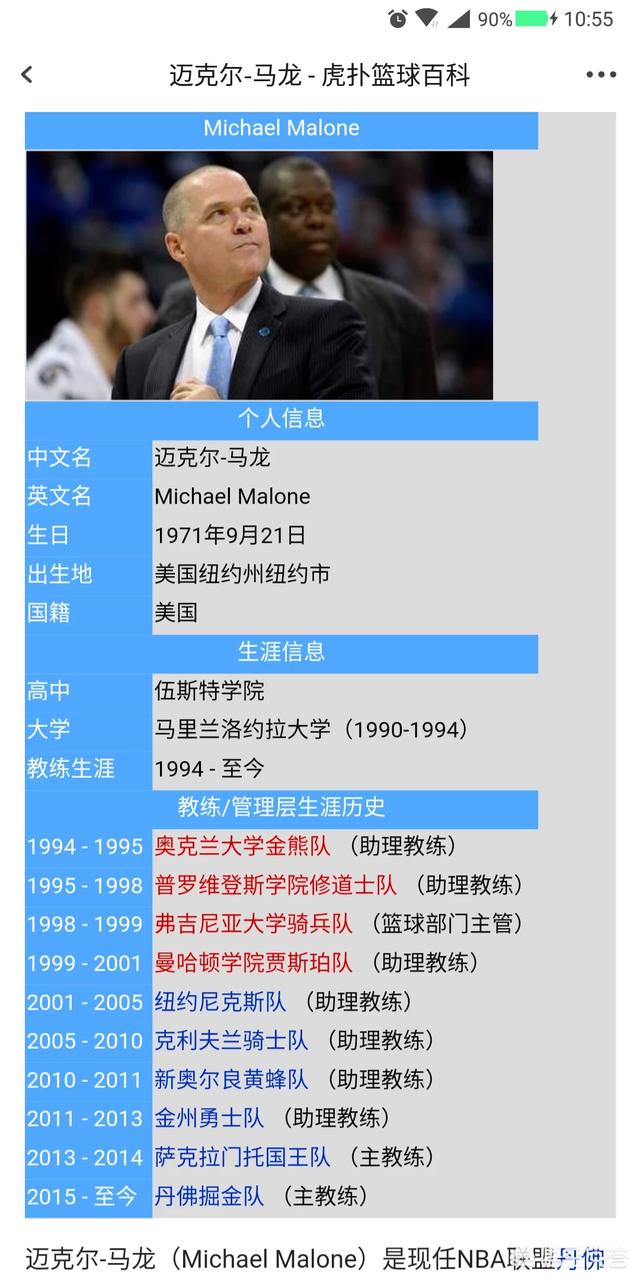The image size is (640, 1280).
Task: Open the 金州勇士队 team link
Action: pyautogui.click(x=209, y=1118)
